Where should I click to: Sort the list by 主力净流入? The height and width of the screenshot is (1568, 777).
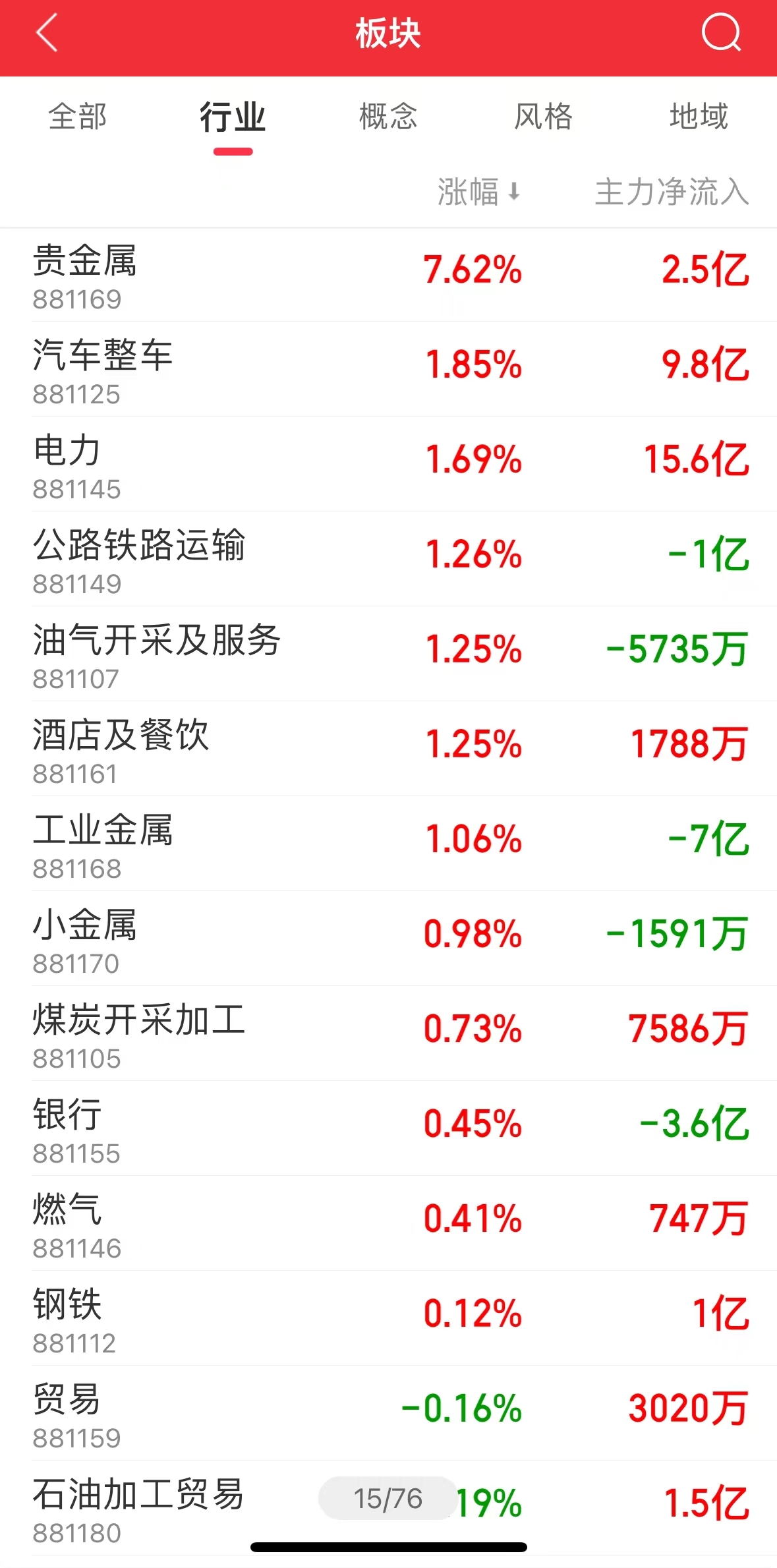pyautogui.click(x=672, y=192)
